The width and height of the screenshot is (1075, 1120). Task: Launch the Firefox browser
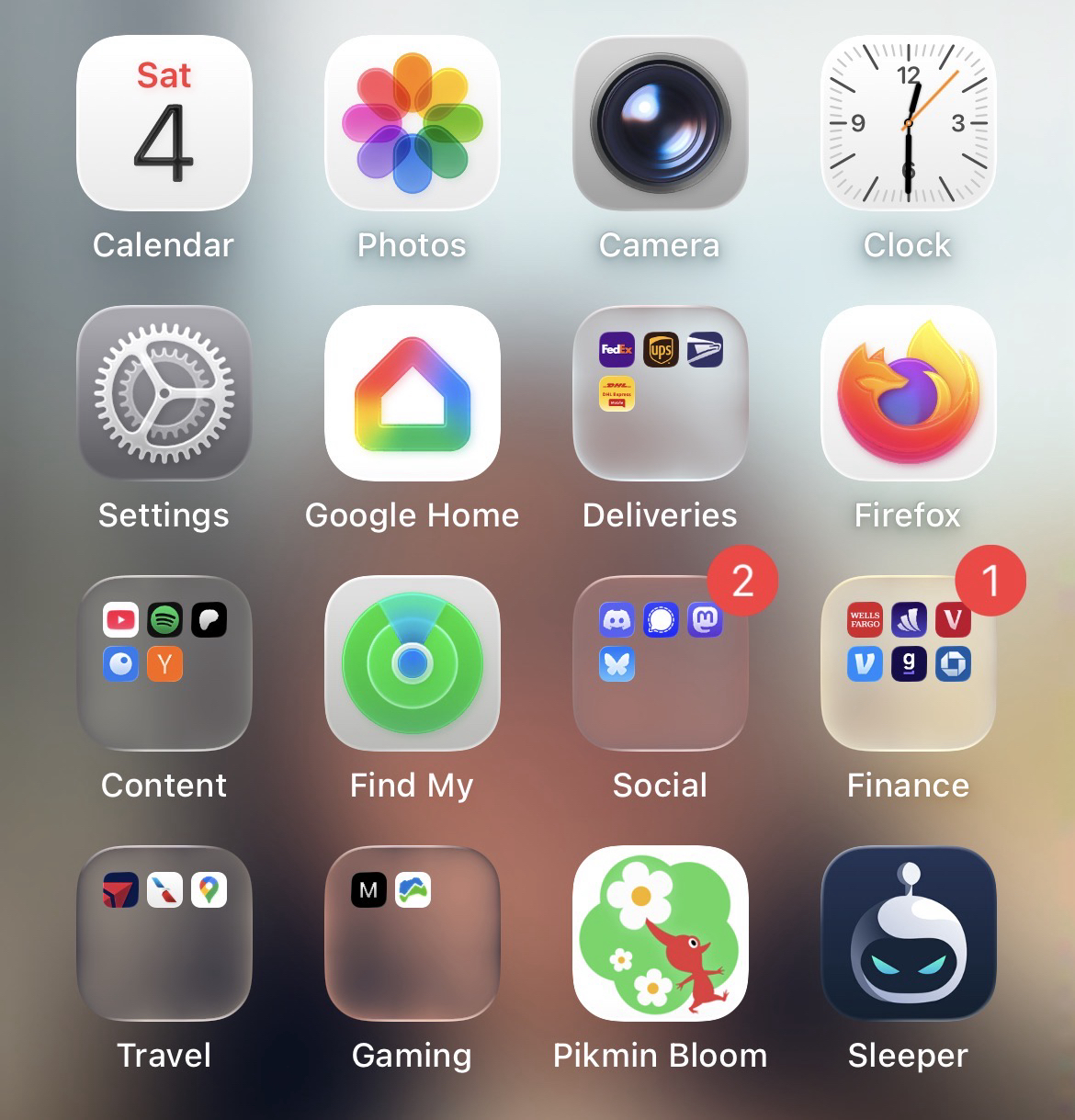[x=908, y=393]
